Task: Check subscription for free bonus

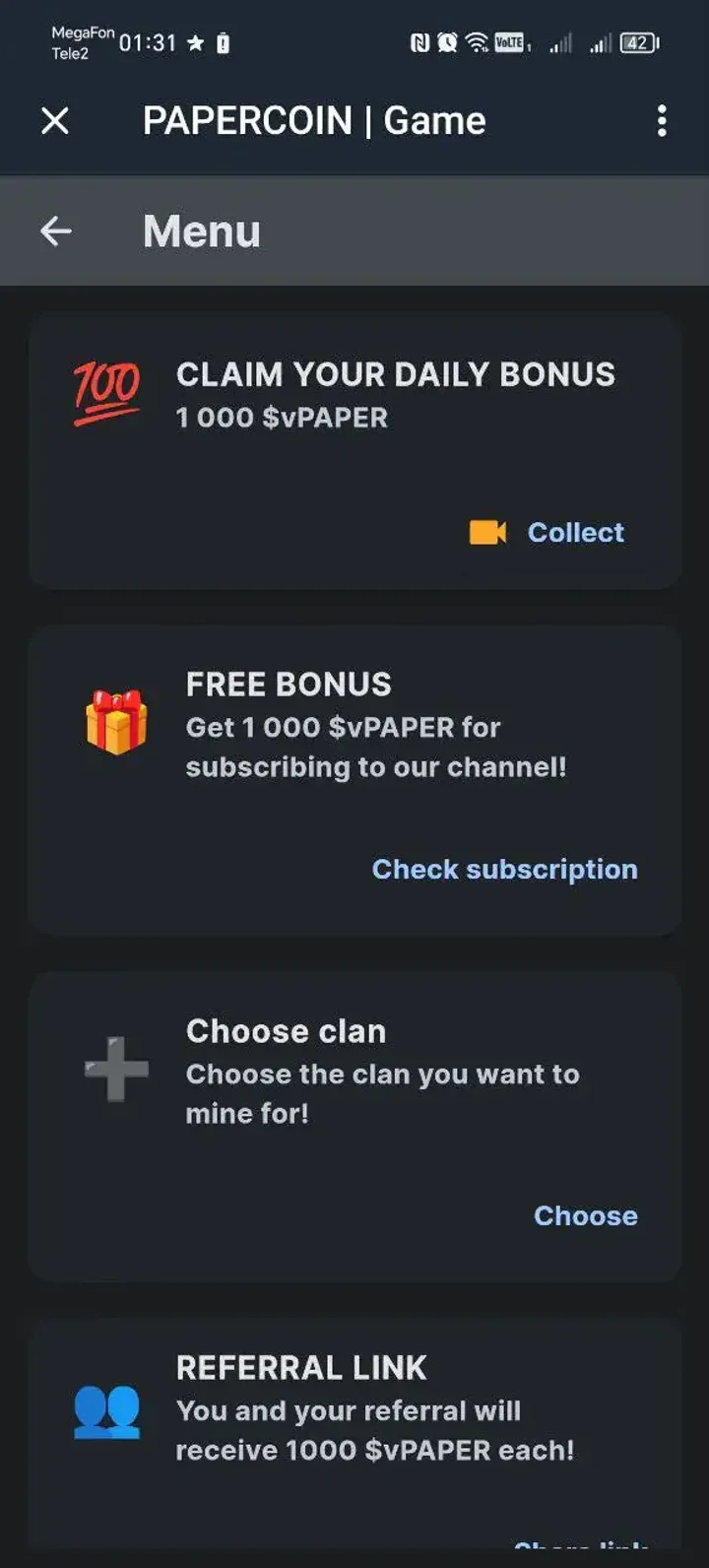Action: [x=504, y=870]
